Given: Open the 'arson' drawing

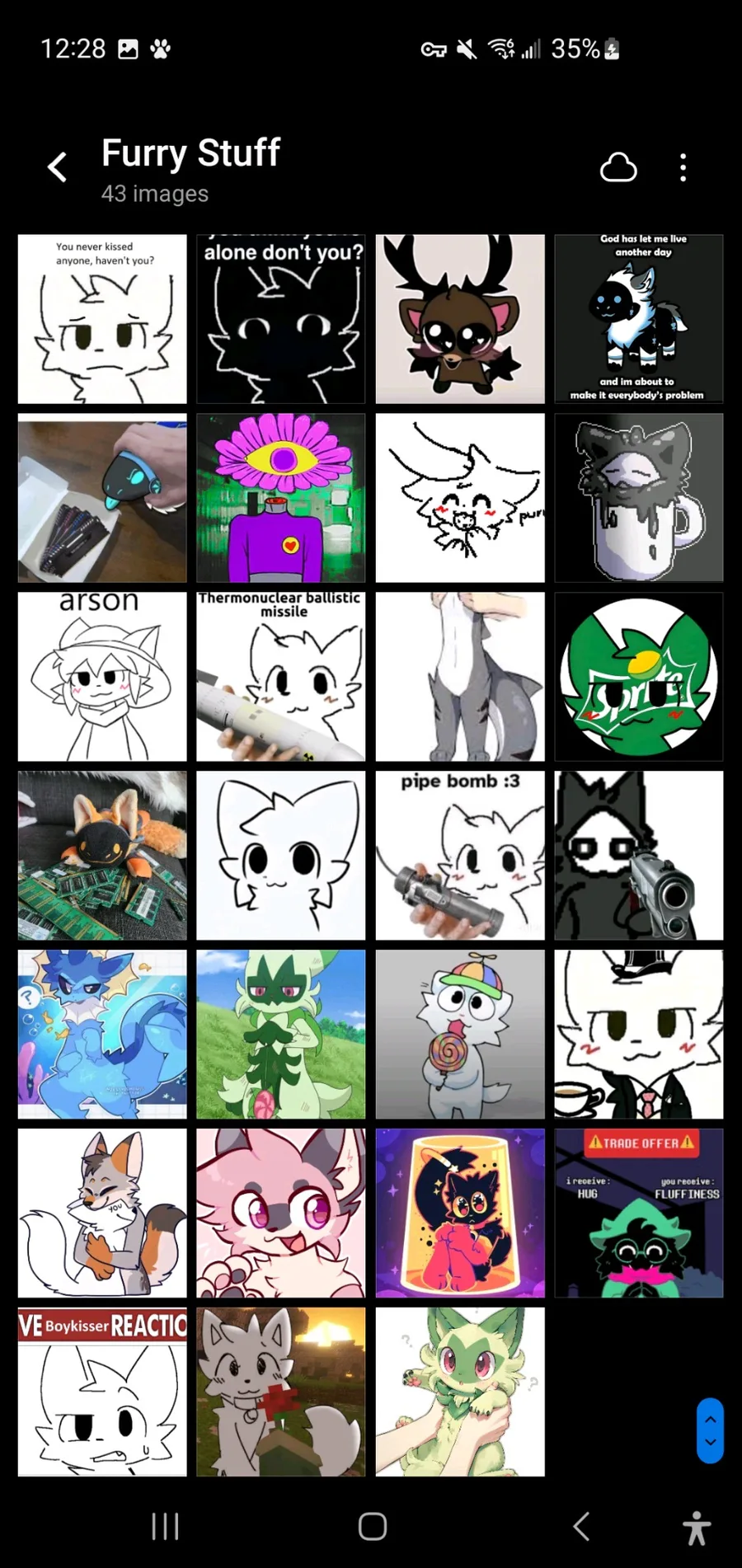Looking at the screenshot, I should (102, 677).
